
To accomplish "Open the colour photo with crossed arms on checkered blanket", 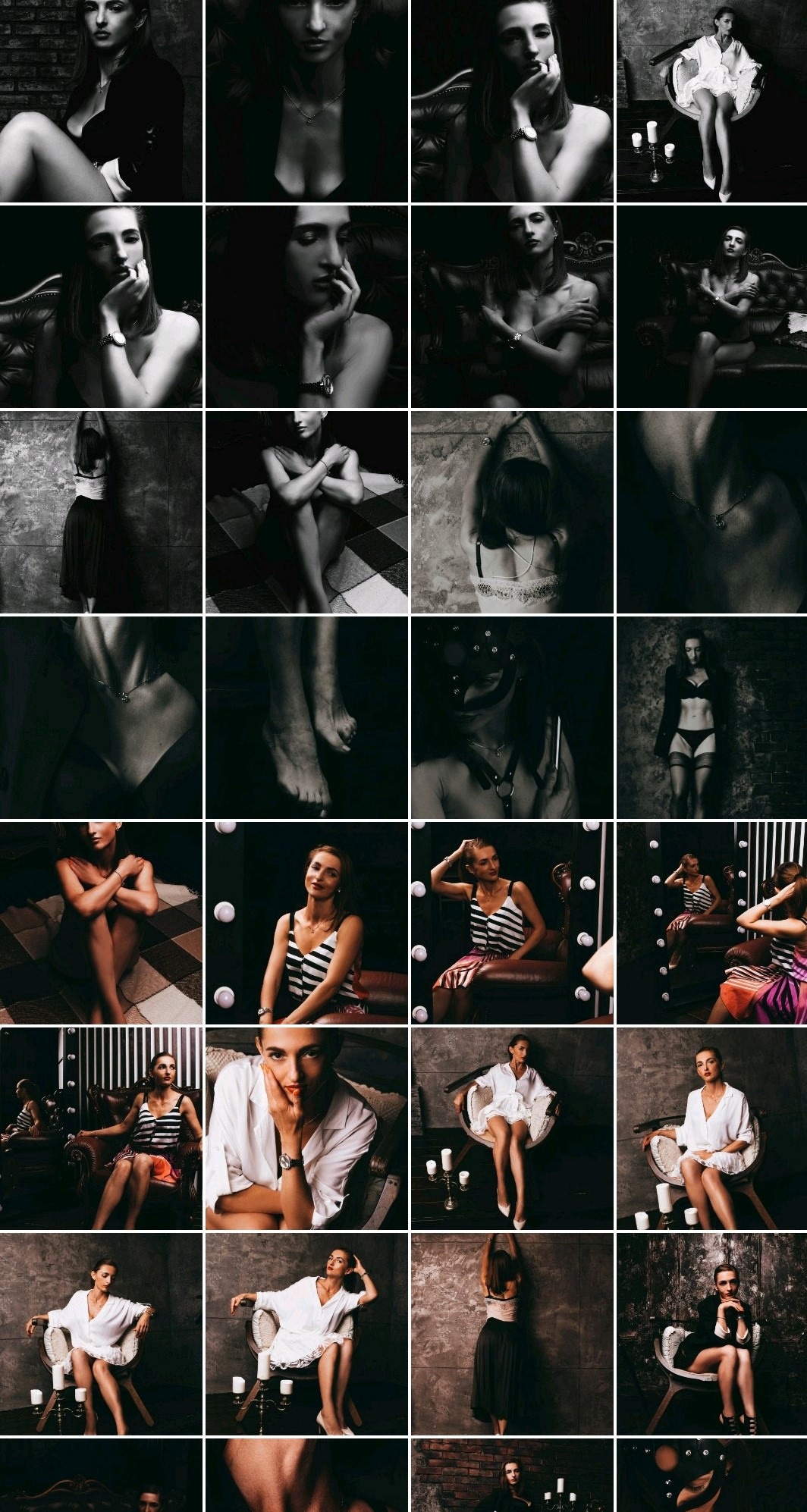I will [101, 923].
